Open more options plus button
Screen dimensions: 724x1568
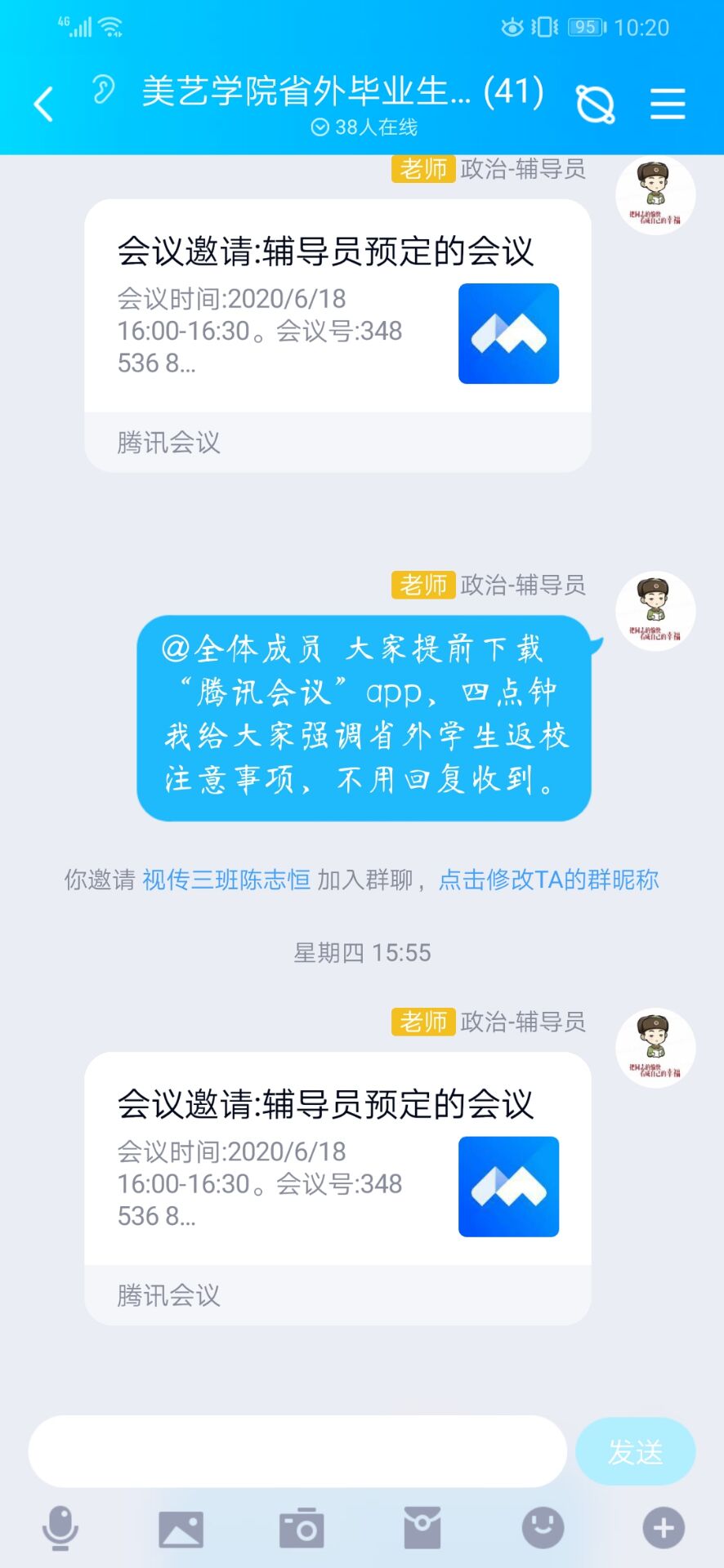(x=663, y=1528)
